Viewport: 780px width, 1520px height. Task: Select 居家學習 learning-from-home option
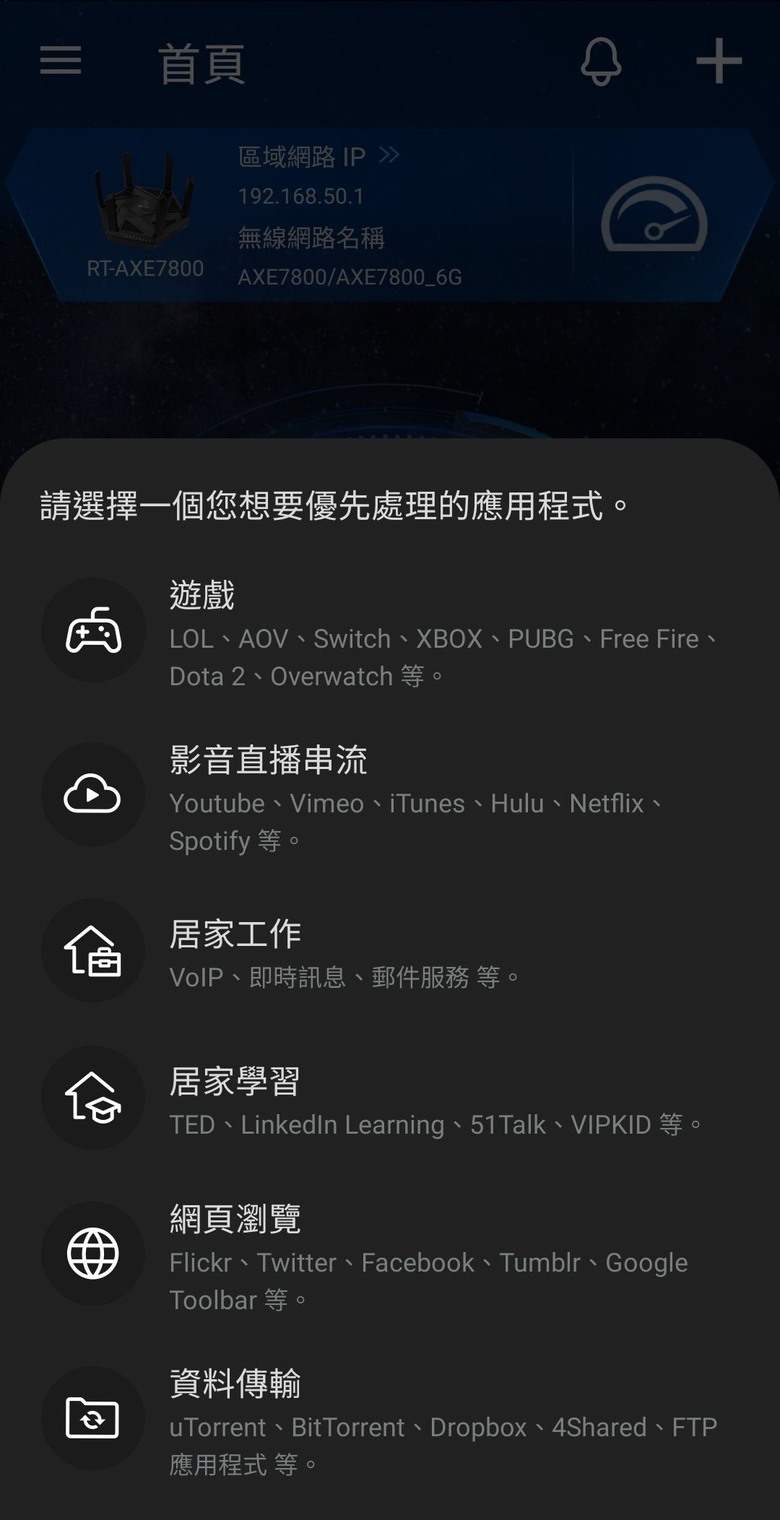[x=390, y=1099]
